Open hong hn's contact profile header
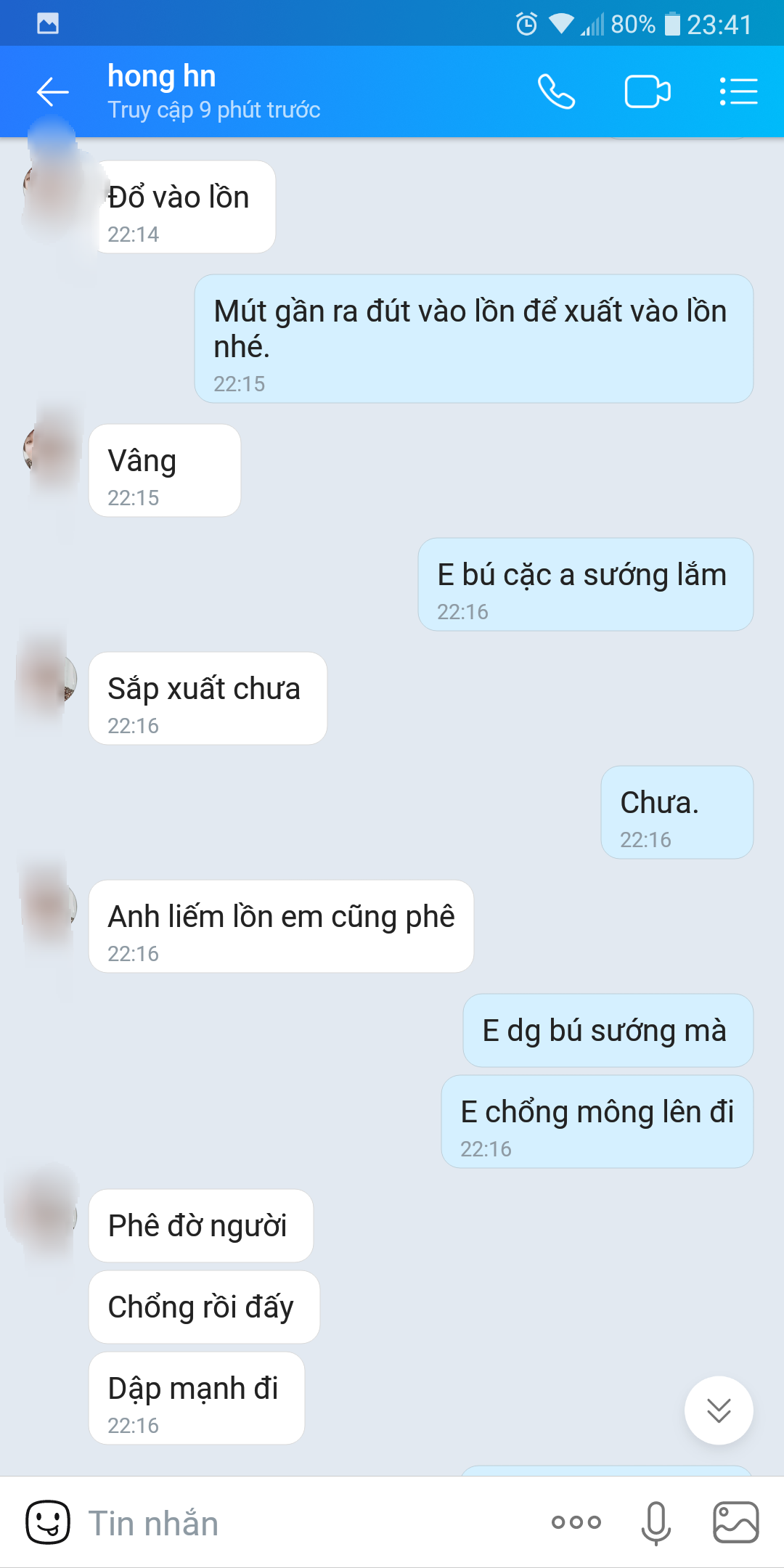Image resolution: width=784 pixels, height=1568 pixels. tap(213, 92)
